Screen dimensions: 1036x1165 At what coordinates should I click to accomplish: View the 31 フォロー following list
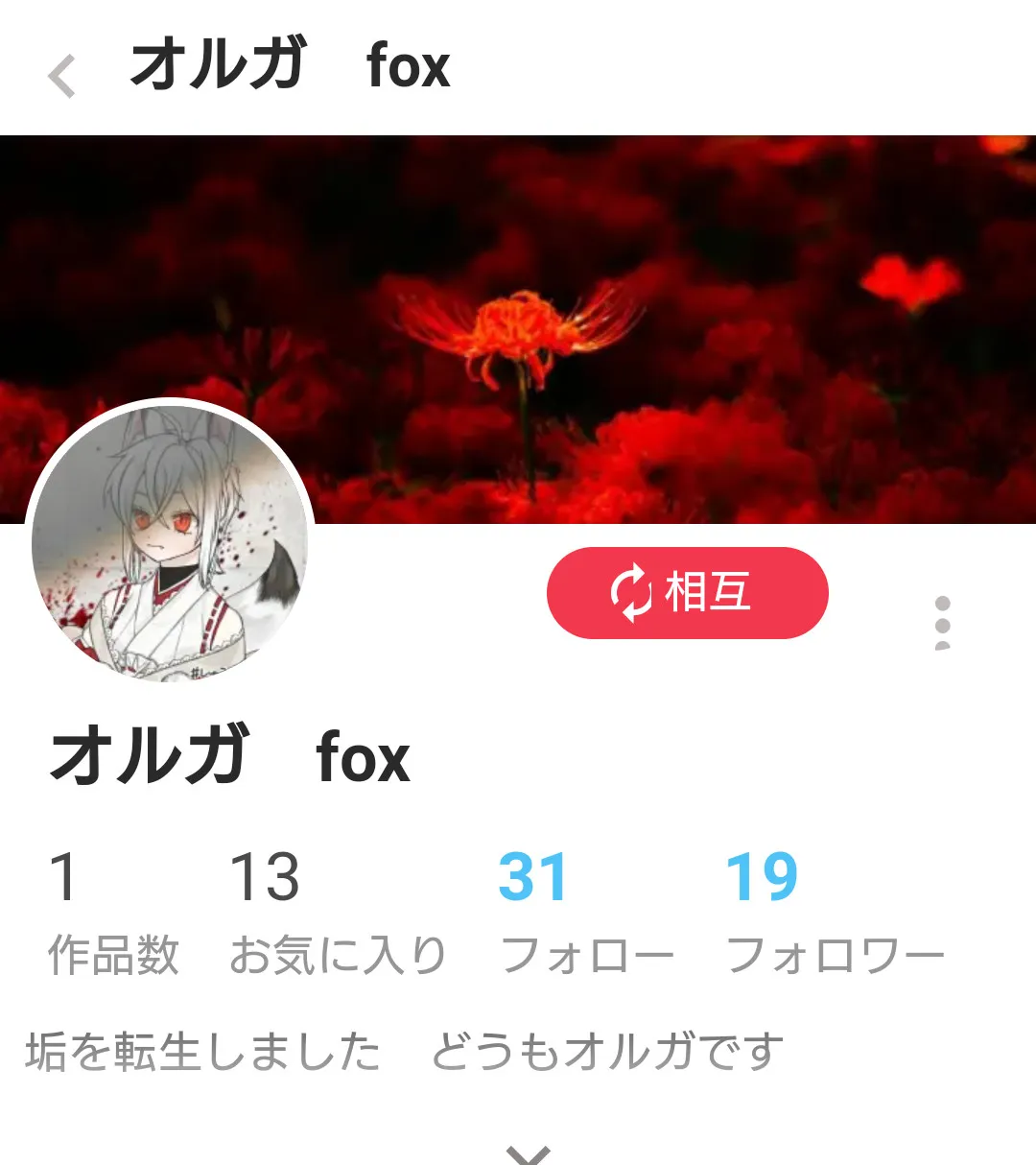click(586, 912)
